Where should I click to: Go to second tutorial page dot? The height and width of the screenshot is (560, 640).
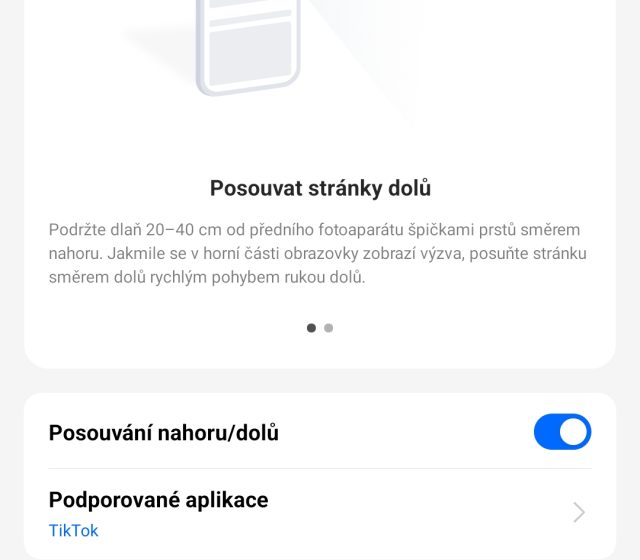tap(329, 328)
